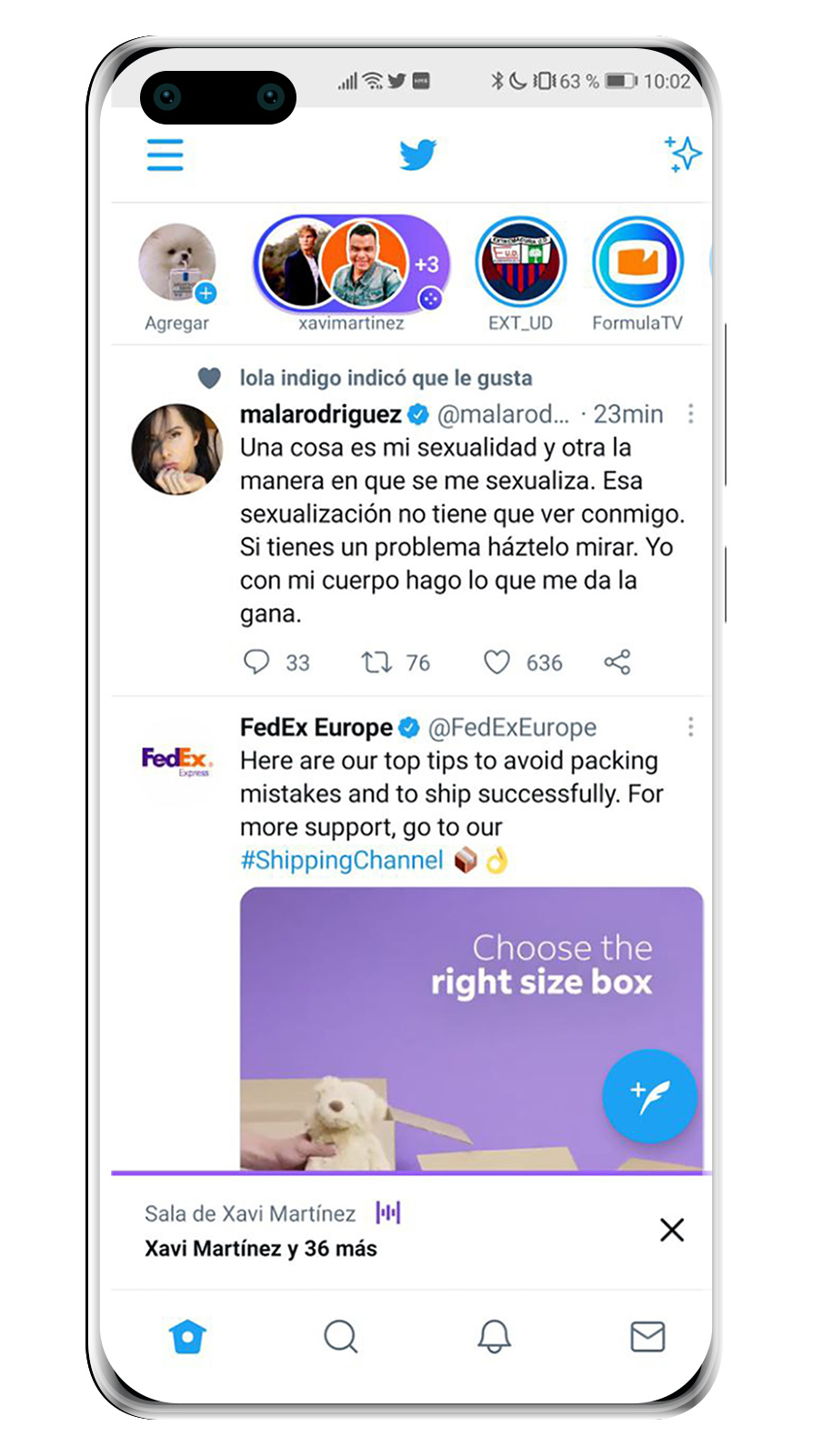
Task: Open xavimartinez fleet bubble
Action: (x=350, y=264)
